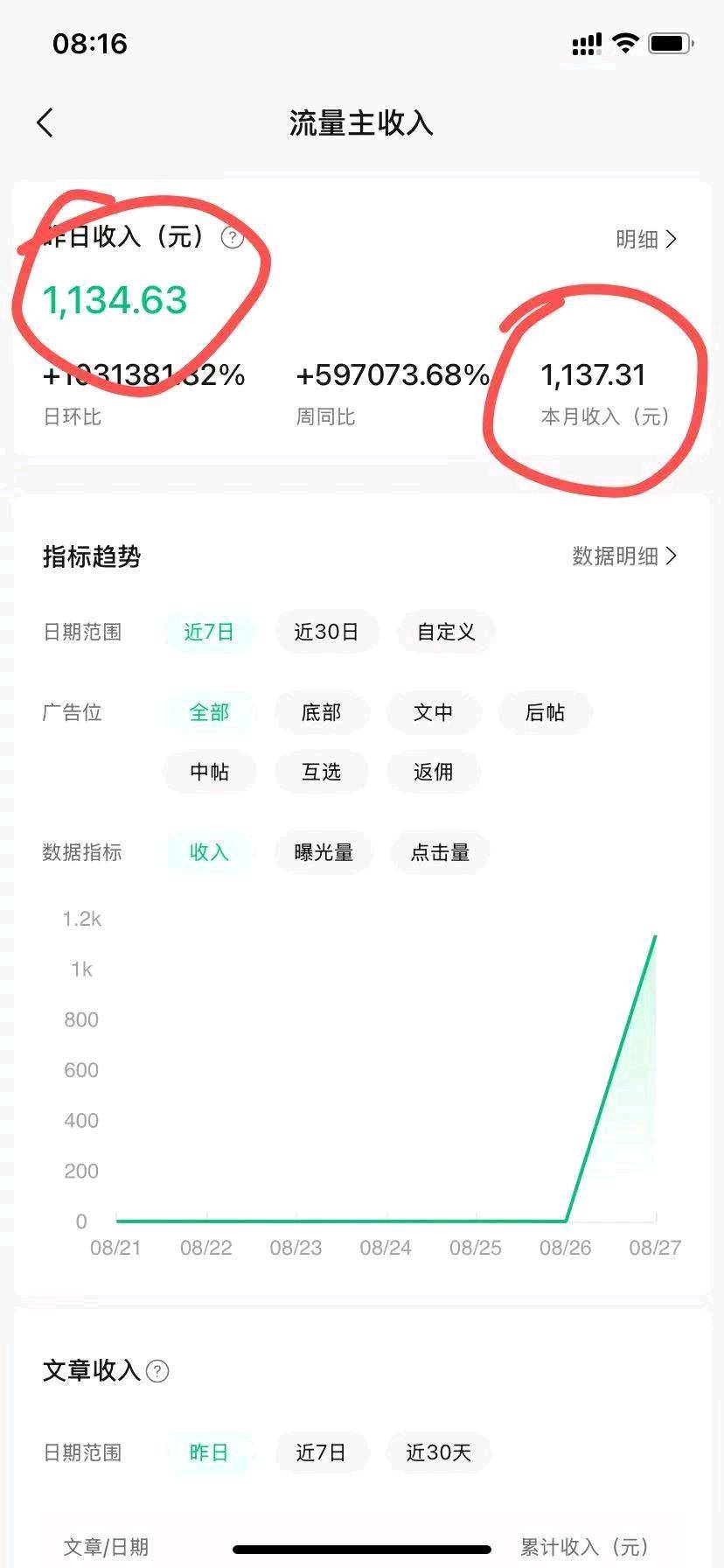Choose the 自定义 custom date range
724x1568 pixels.
point(446,632)
